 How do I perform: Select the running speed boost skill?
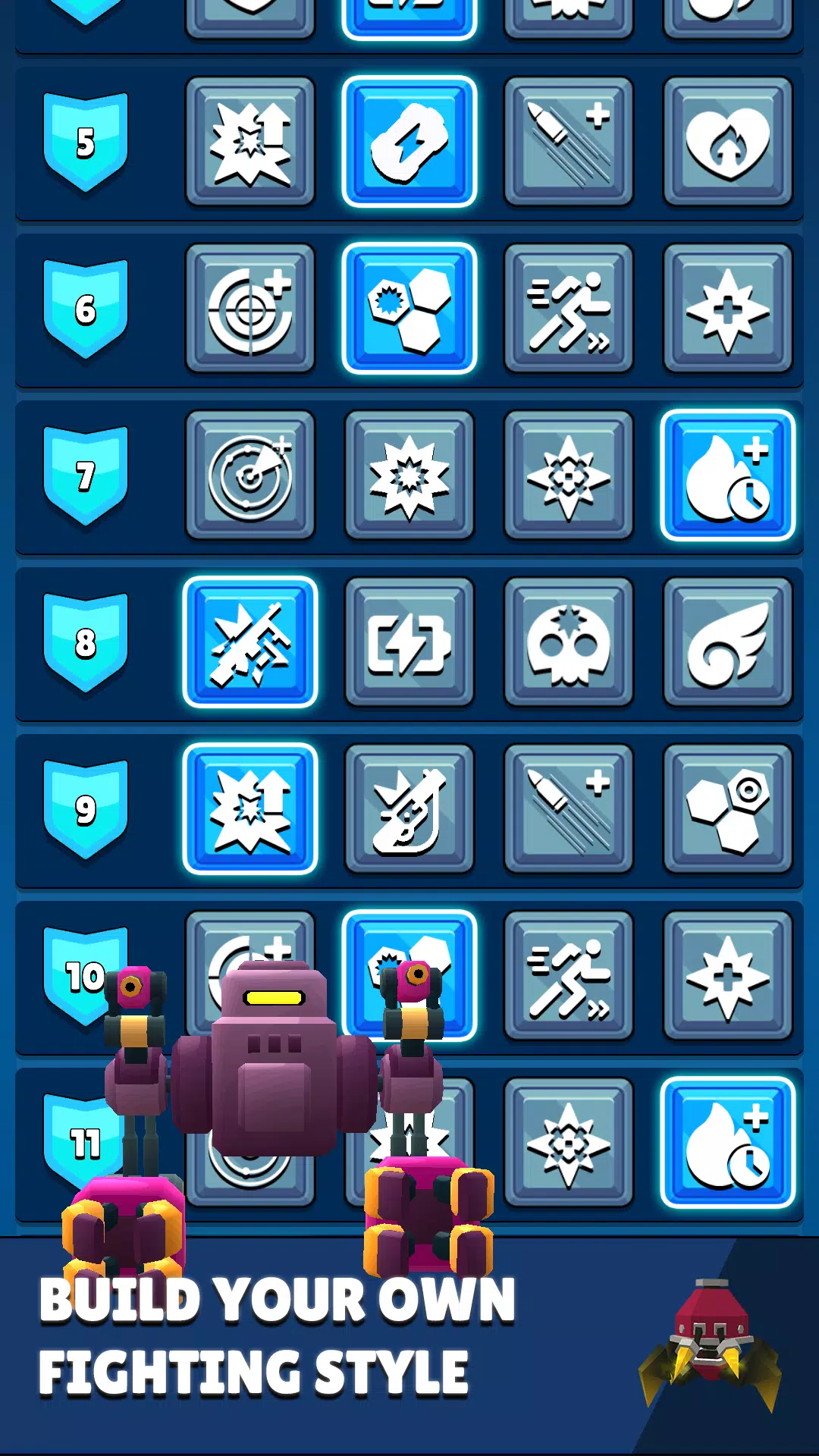coord(568,309)
